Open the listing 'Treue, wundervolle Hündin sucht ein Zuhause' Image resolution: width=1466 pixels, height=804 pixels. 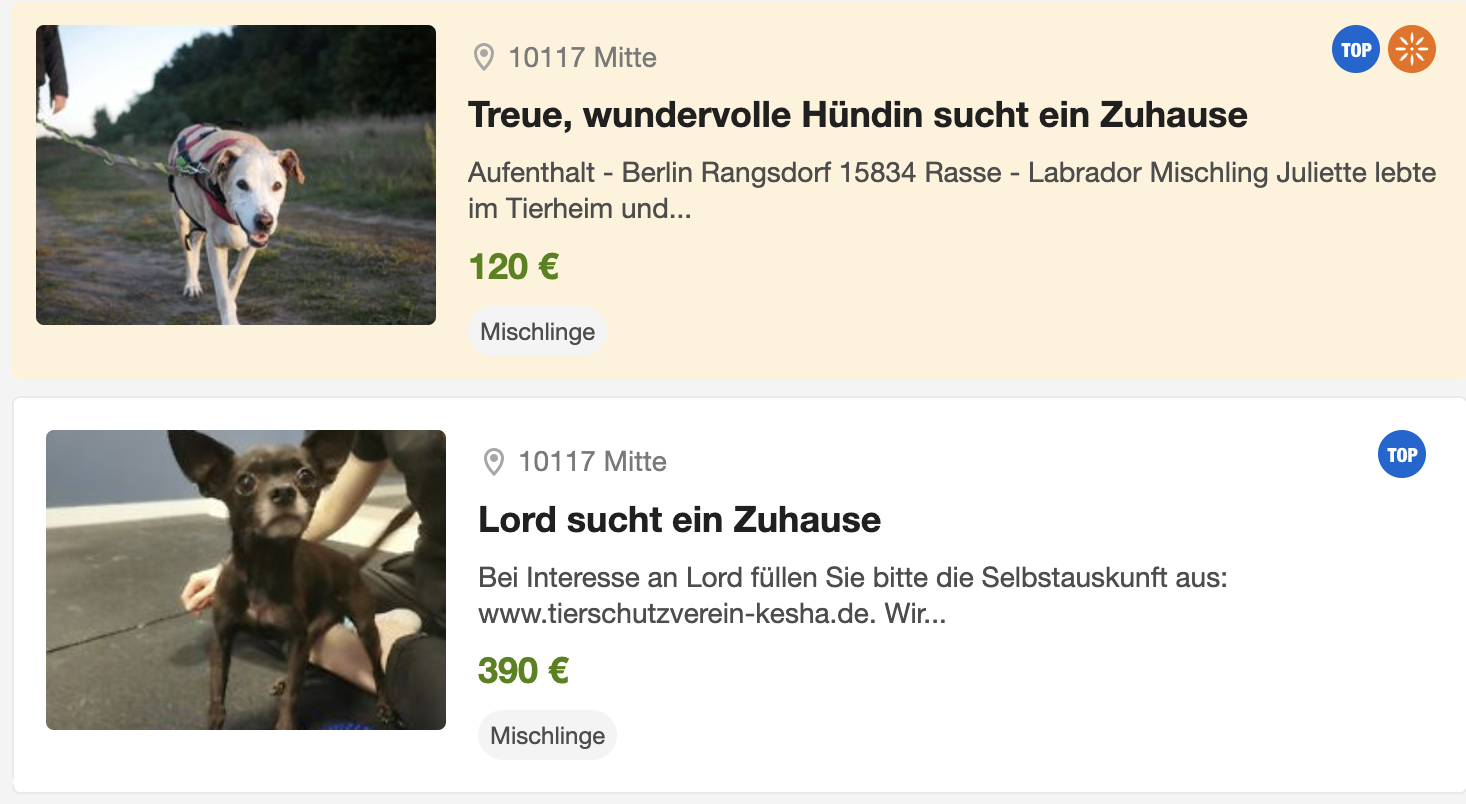click(857, 116)
